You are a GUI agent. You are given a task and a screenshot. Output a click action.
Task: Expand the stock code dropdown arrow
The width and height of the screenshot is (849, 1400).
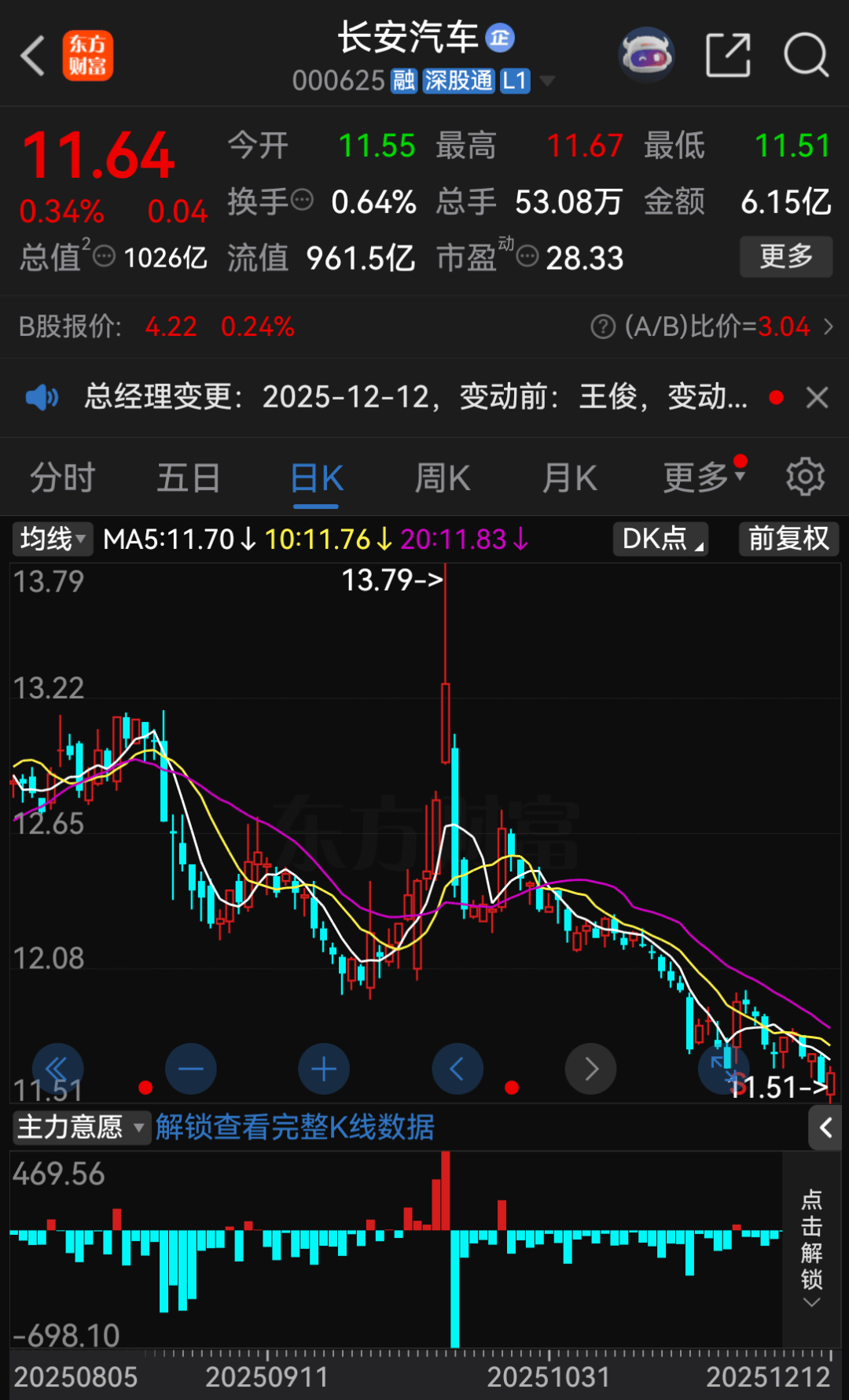coord(547,81)
